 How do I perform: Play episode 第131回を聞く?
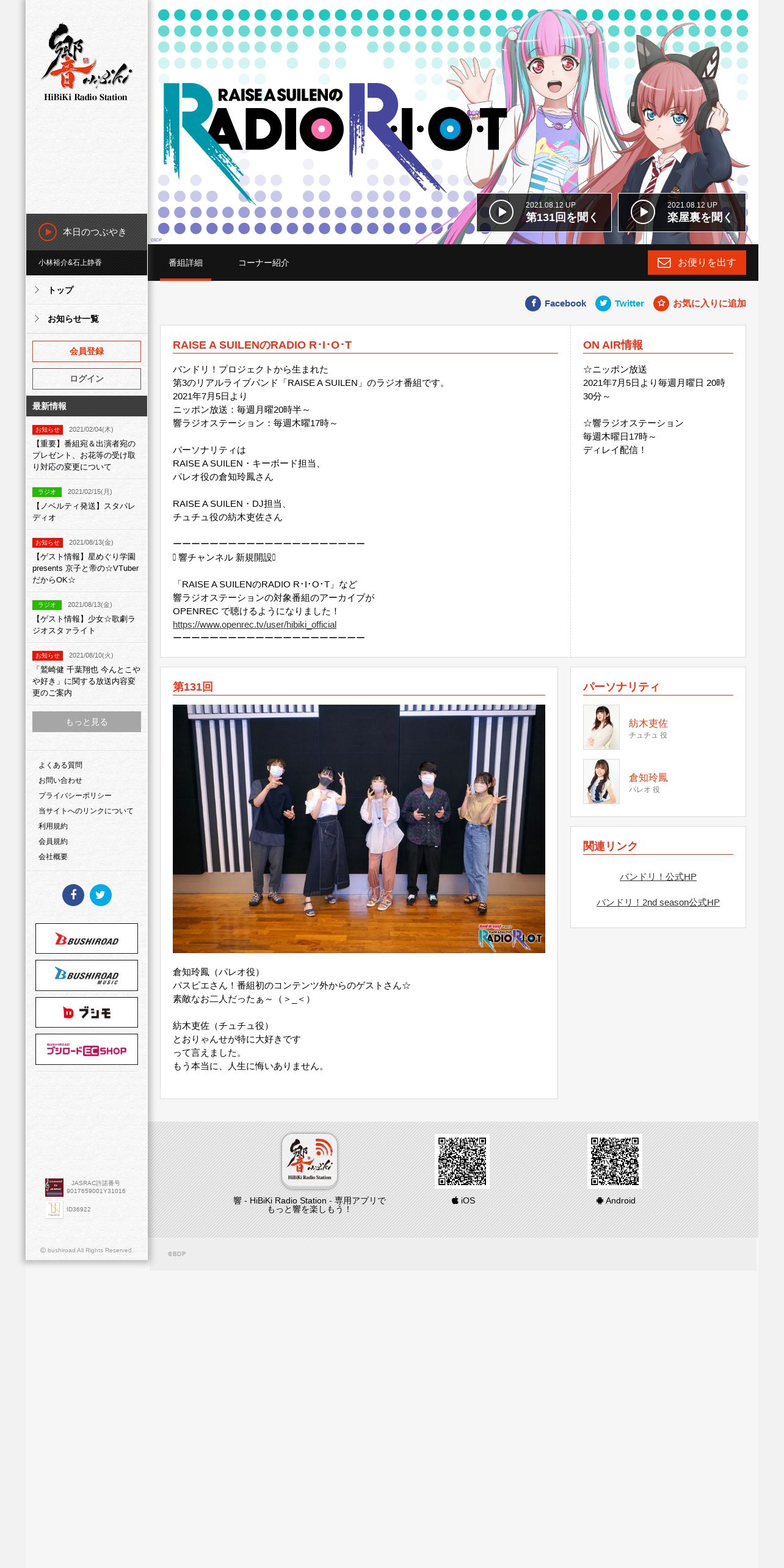tap(544, 212)
